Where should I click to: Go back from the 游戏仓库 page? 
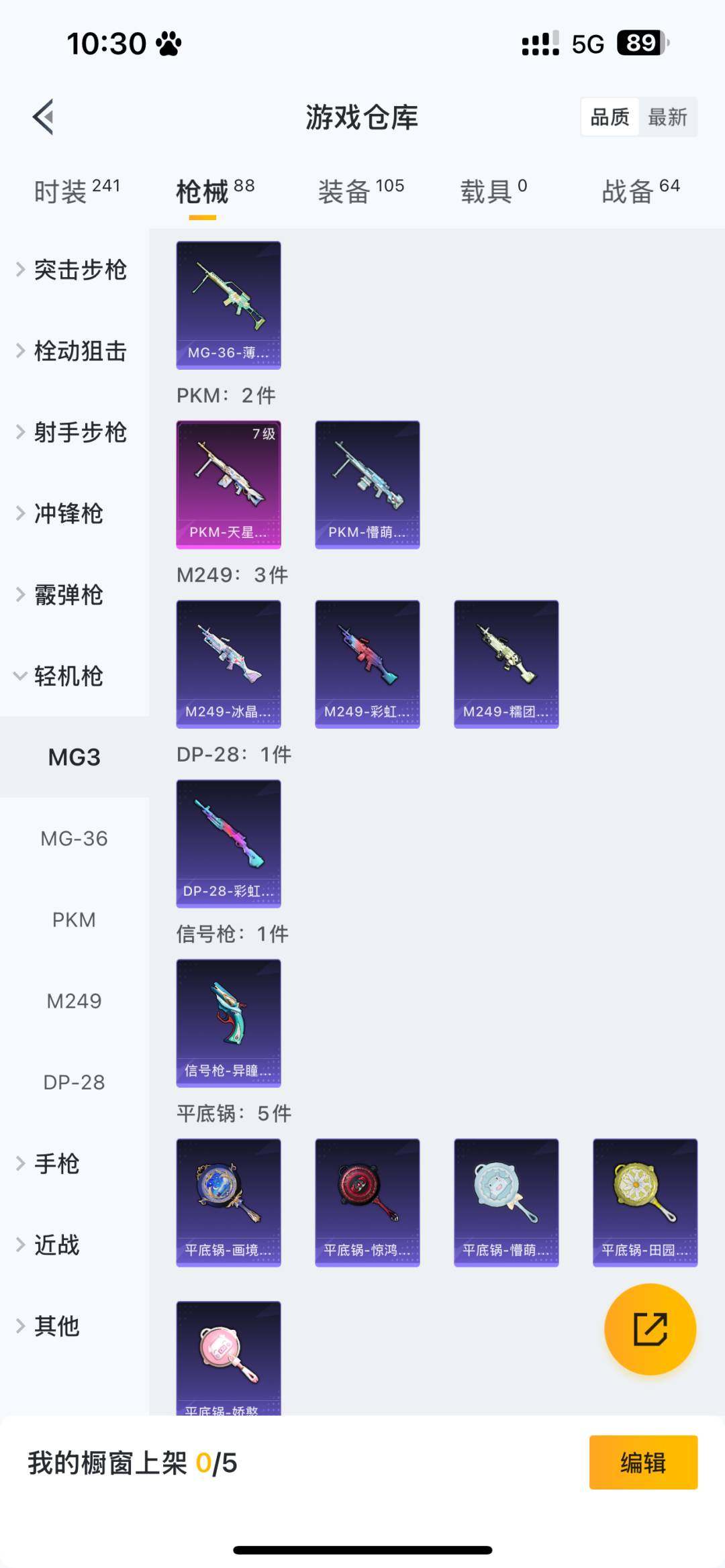click(x=44, y=117)
